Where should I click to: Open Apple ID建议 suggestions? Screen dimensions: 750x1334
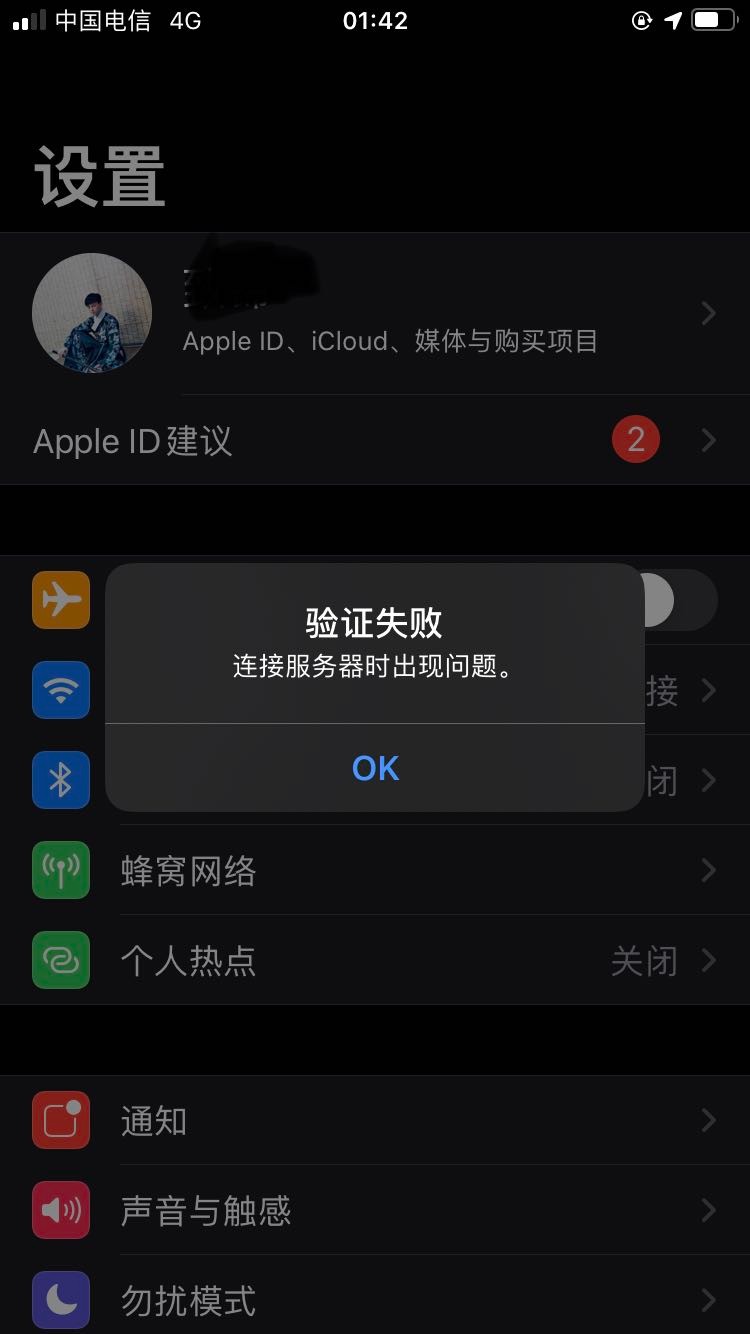pos(375,441)
